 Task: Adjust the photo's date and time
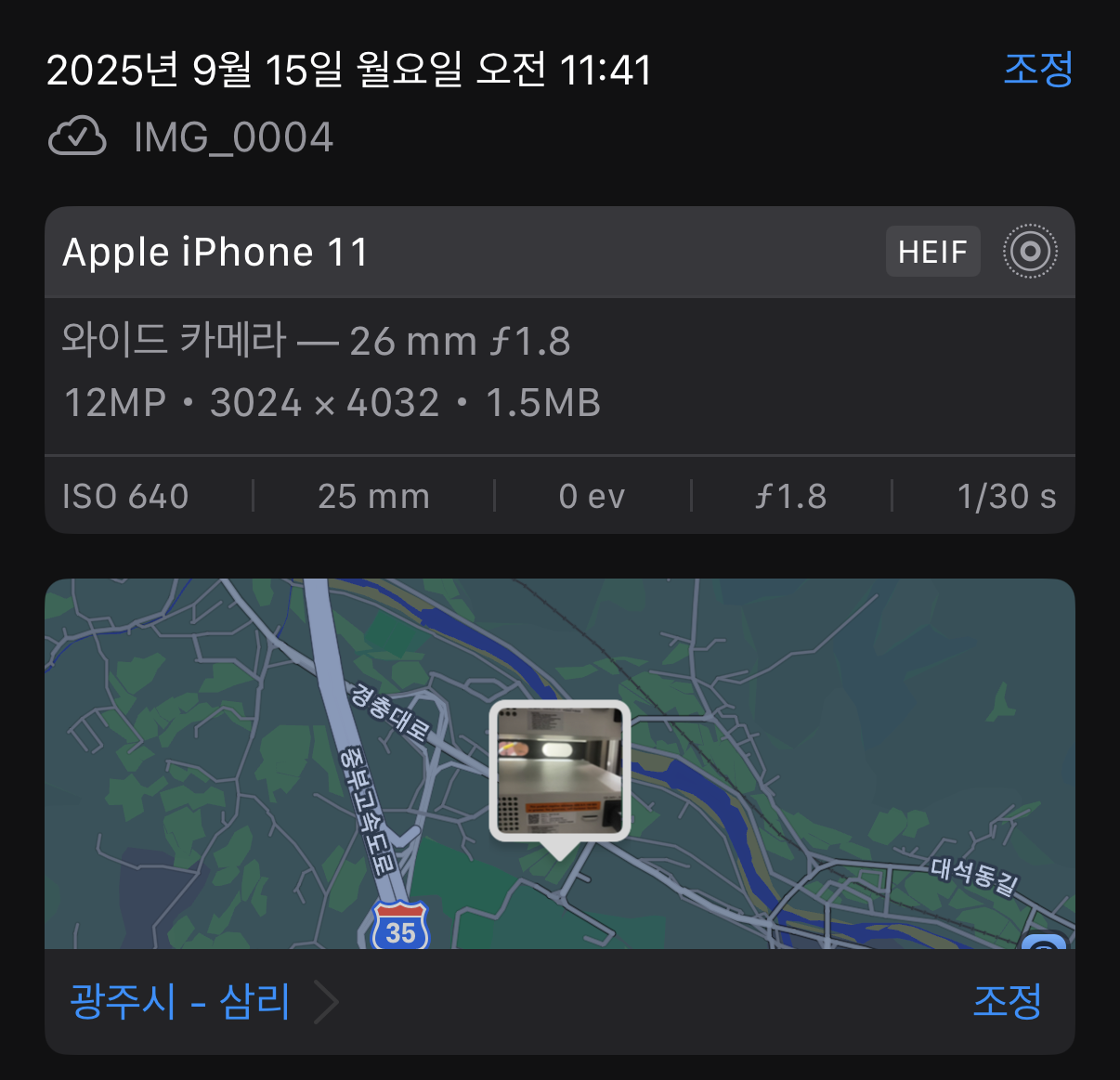tap(1037, 70)
